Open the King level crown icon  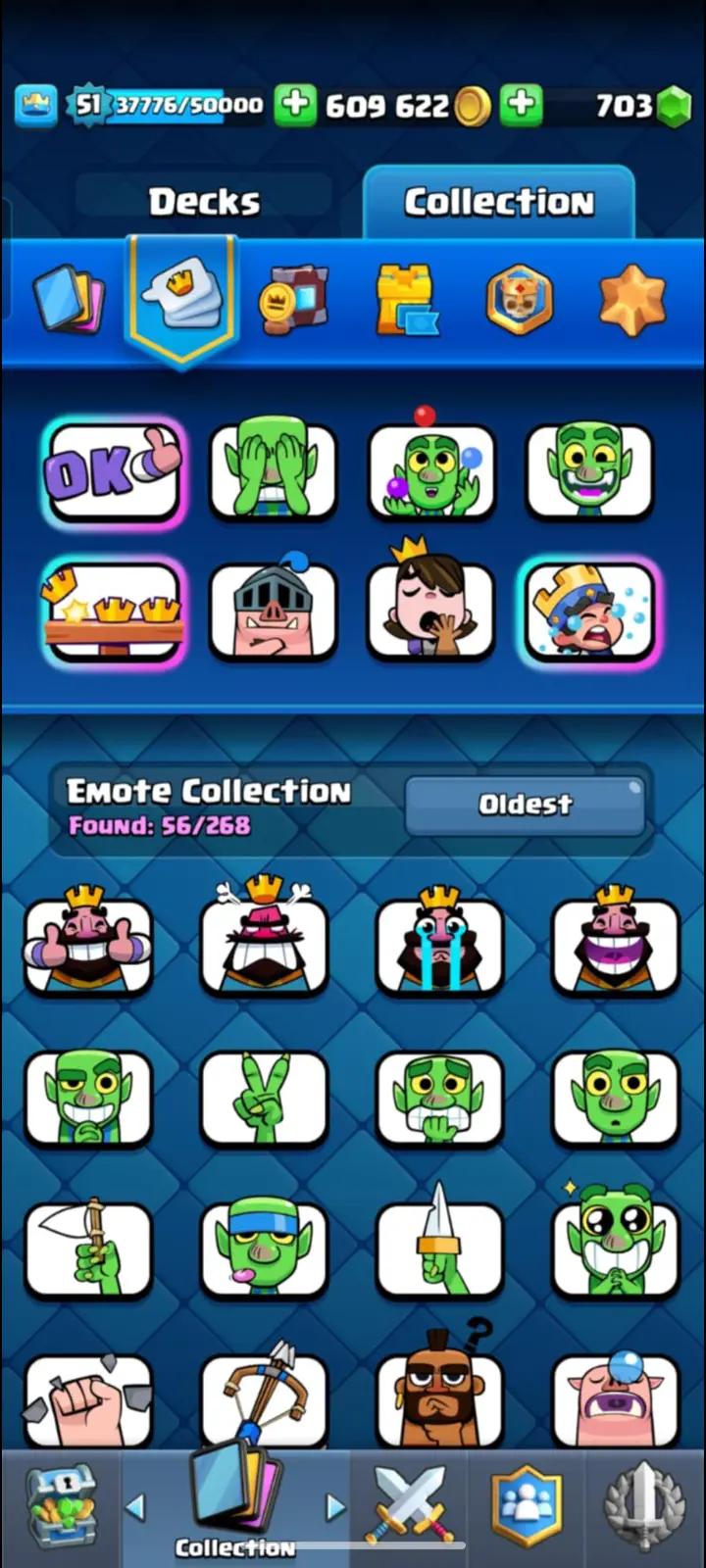click(36, 105)
